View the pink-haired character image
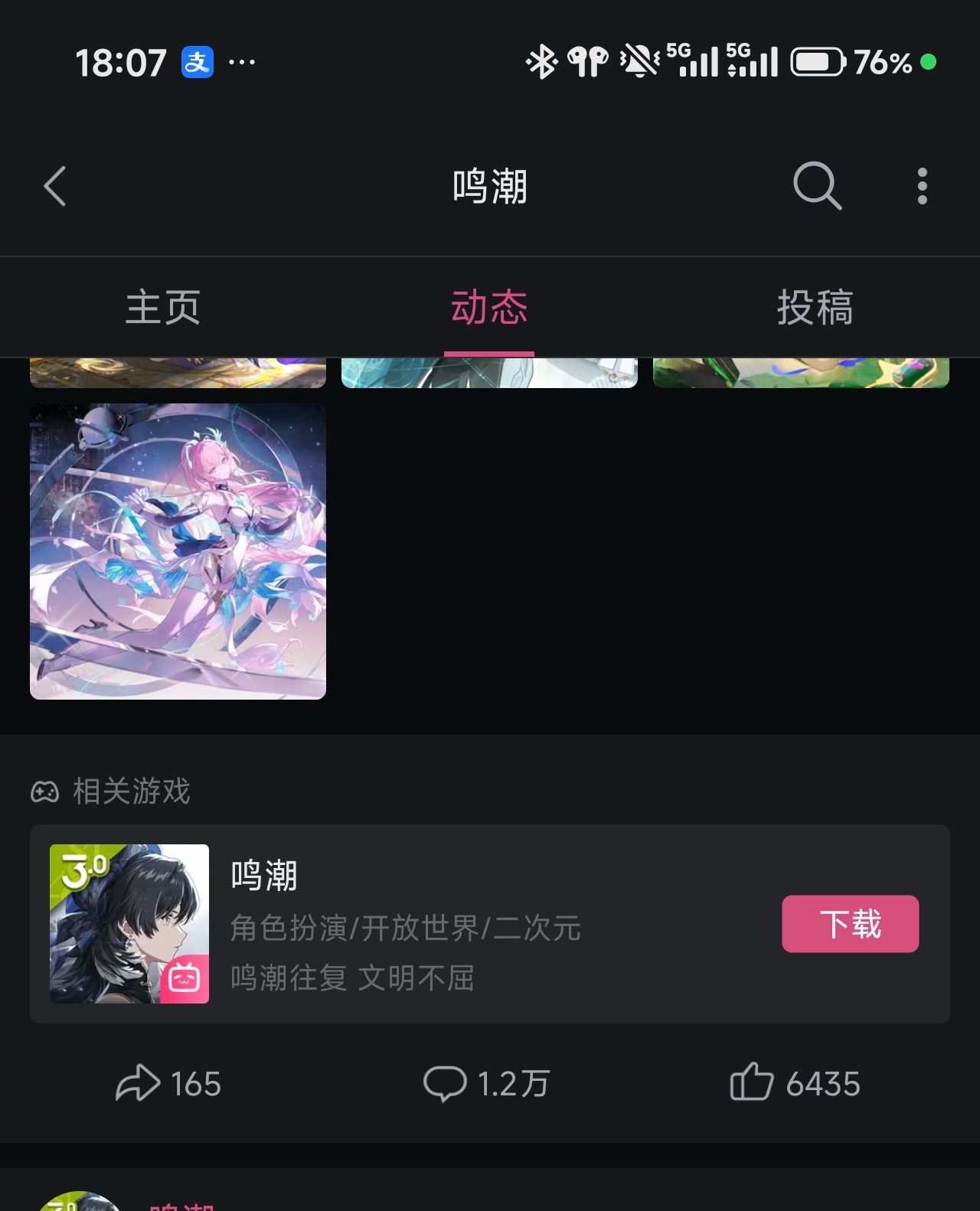 pyautogui.click(x=178, y=551)
